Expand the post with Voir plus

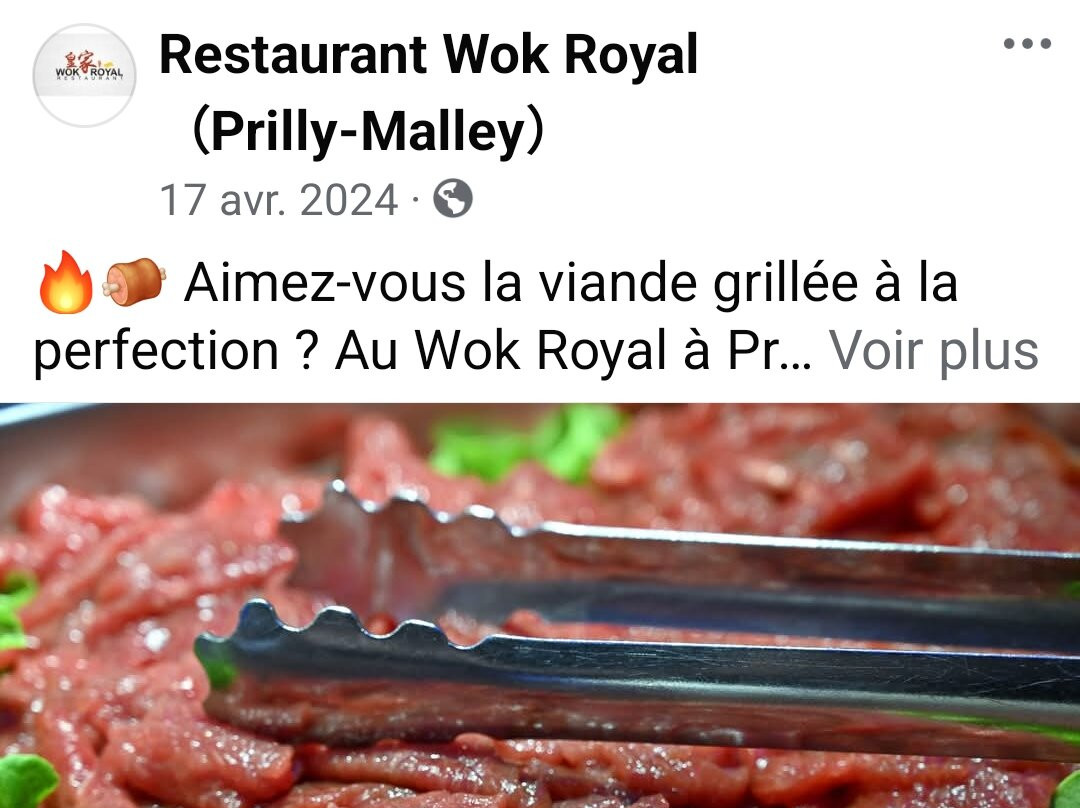tap(934, 351)
